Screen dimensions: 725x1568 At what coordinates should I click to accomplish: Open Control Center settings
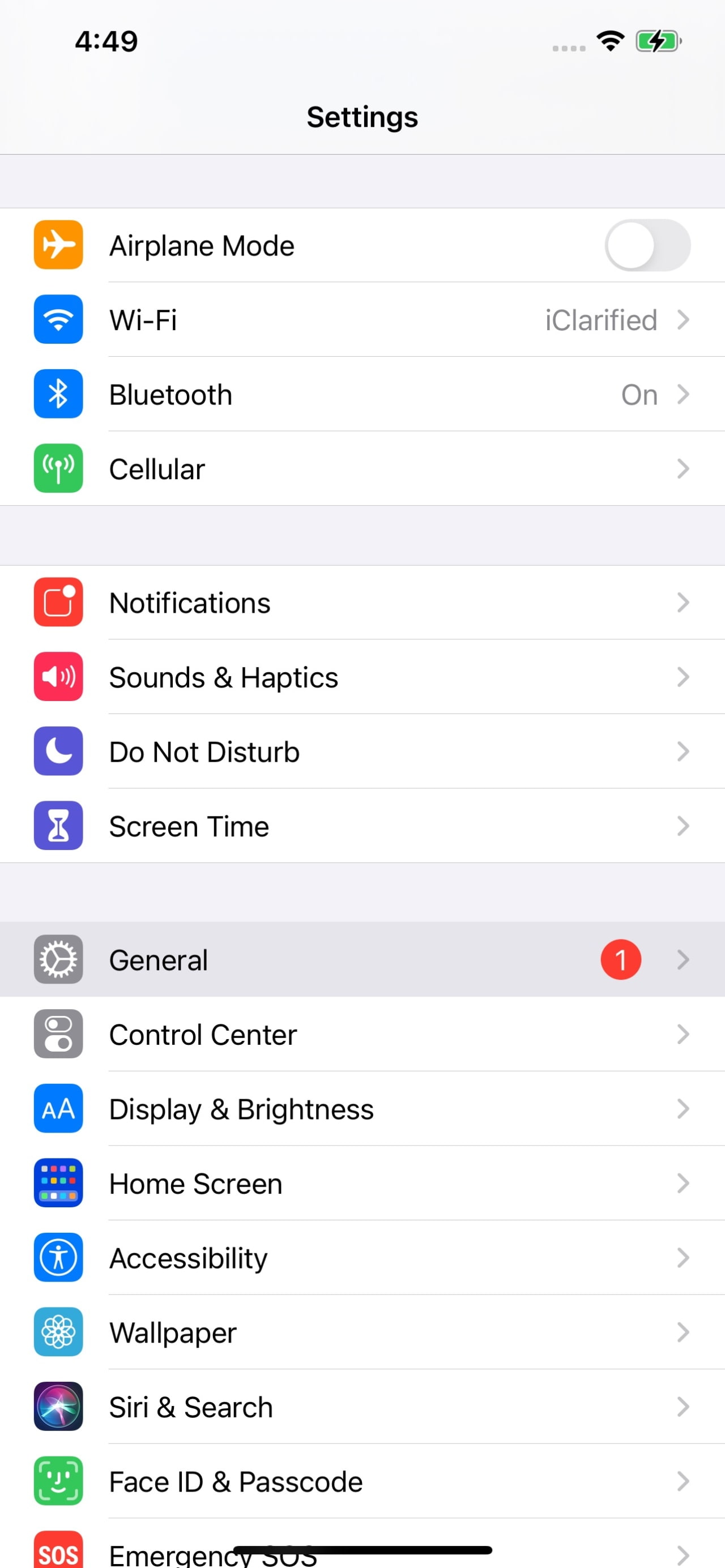[362, 1034]
